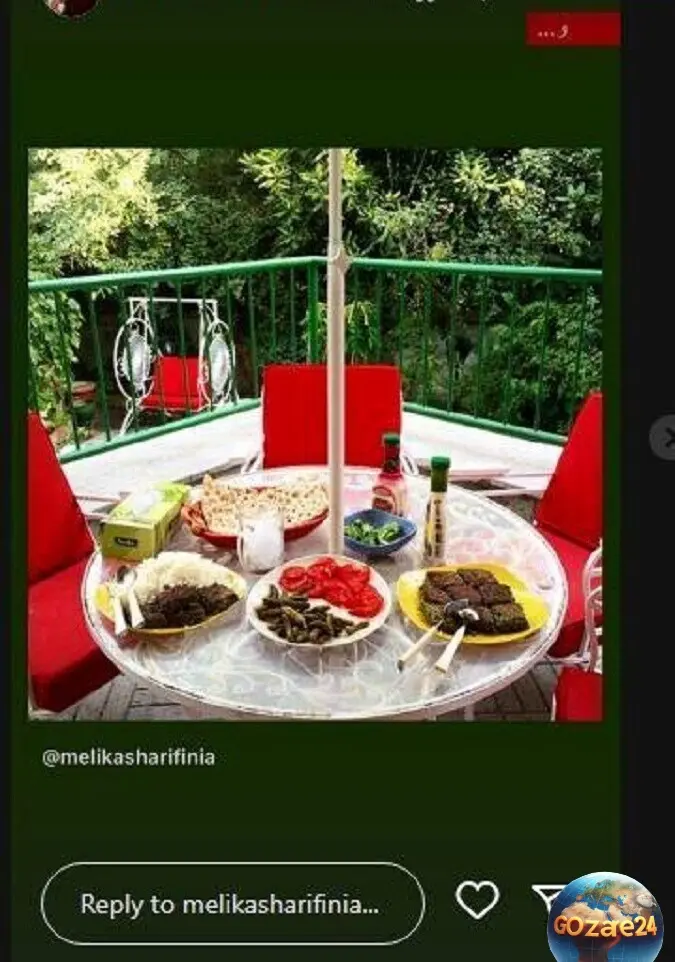Open the @melikasharifinia mention

point(128,757)
